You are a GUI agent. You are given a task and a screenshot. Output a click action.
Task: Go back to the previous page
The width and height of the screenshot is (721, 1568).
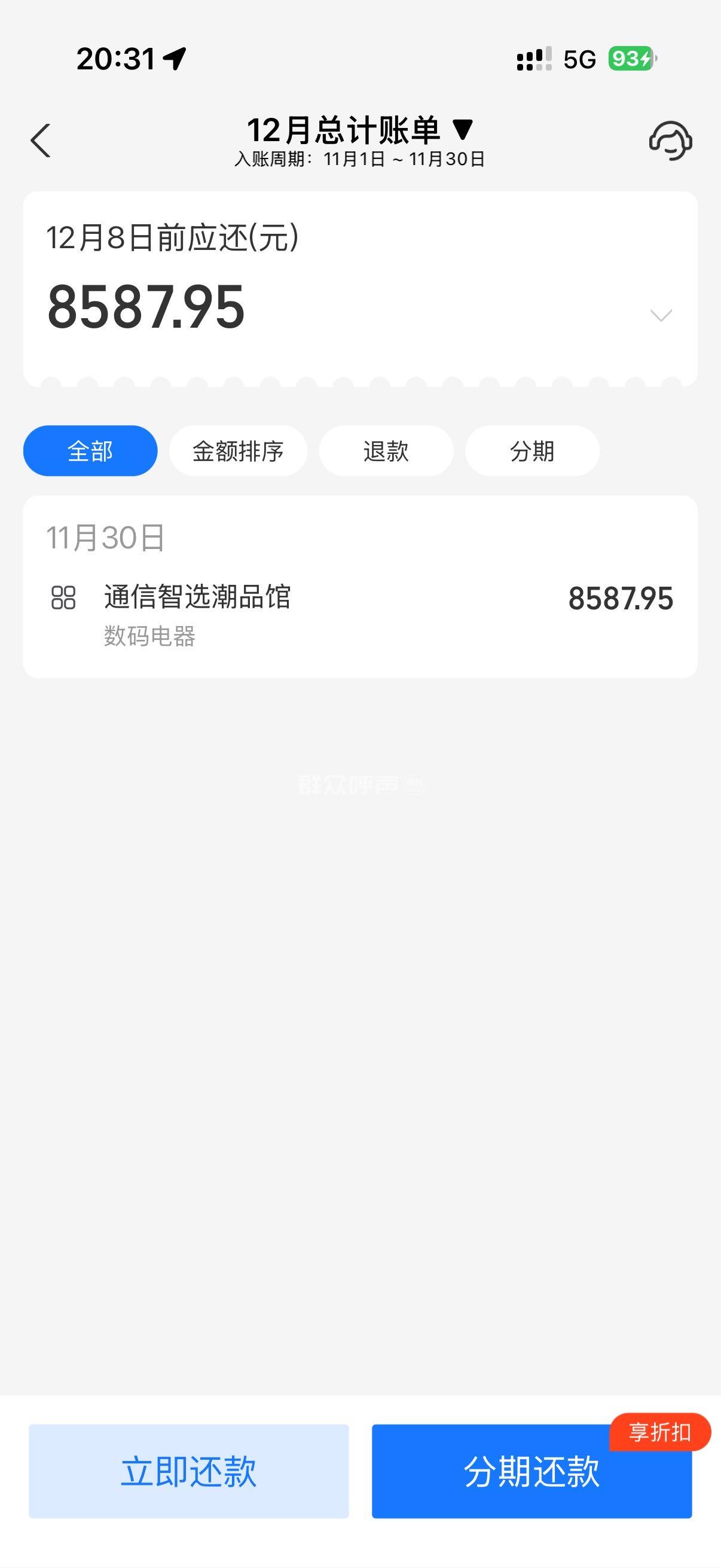[41, 141]
